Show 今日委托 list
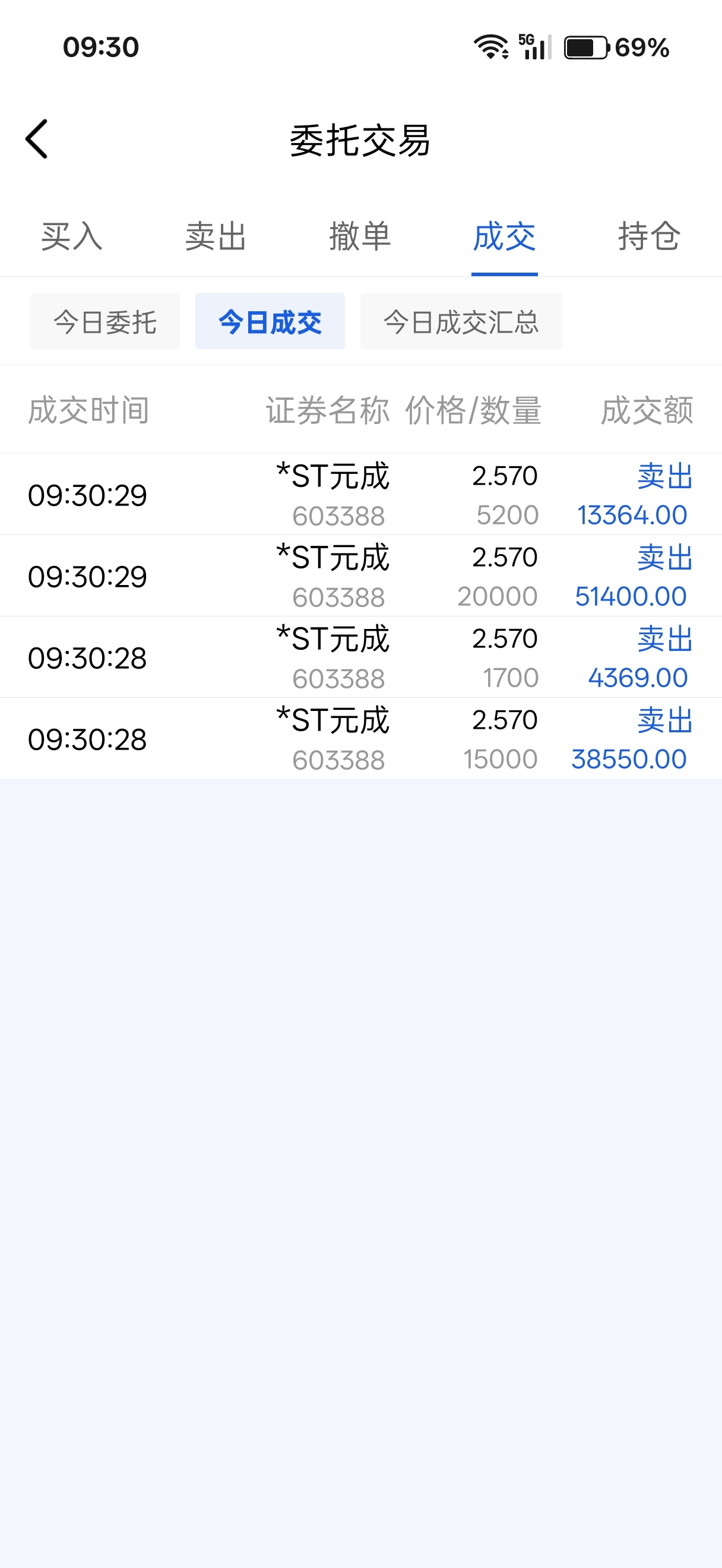 click(105, 321)
